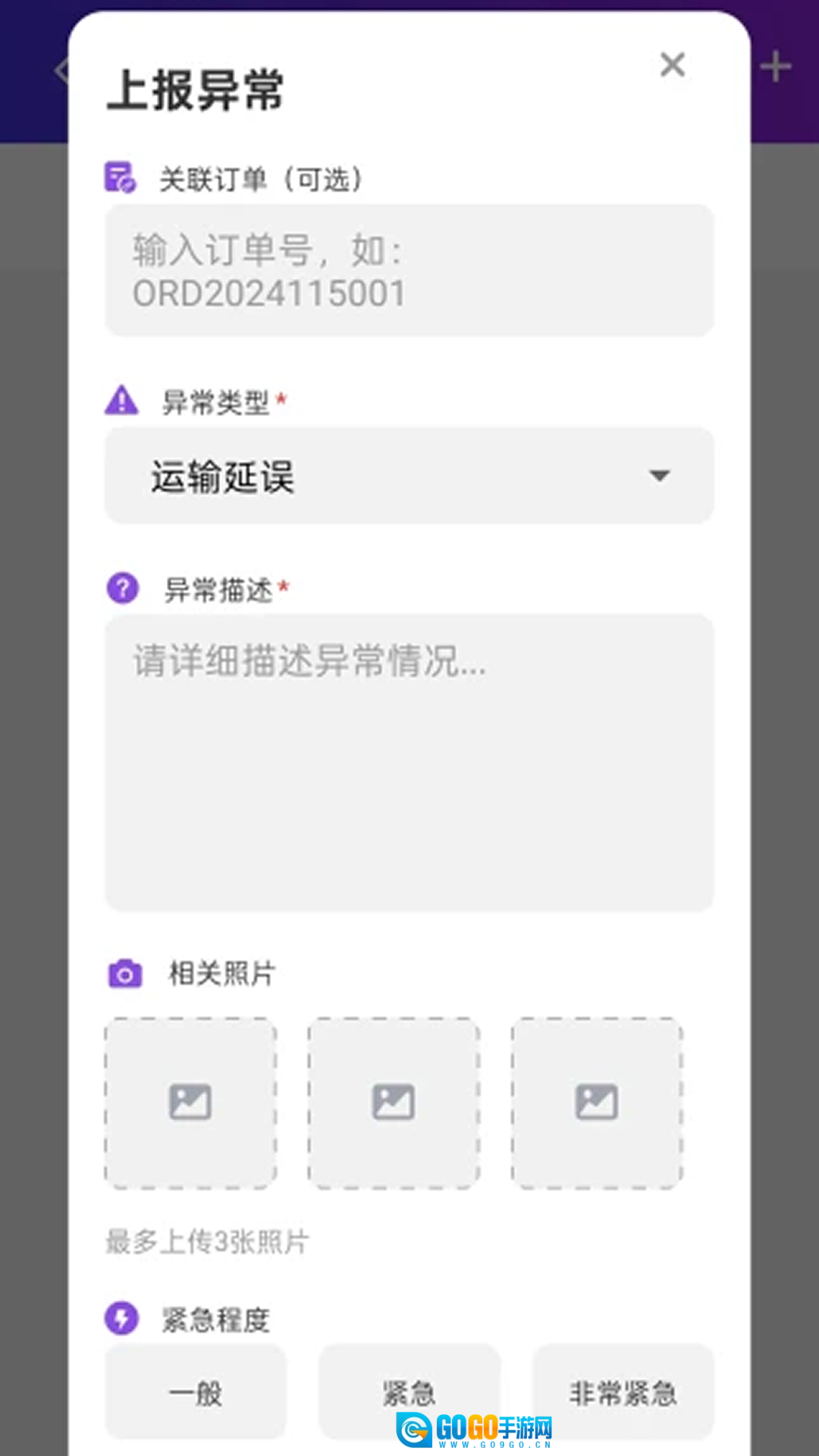
Task: Expand the 异常类型 dropdown showing 运输延误
Action: (409, 476)
